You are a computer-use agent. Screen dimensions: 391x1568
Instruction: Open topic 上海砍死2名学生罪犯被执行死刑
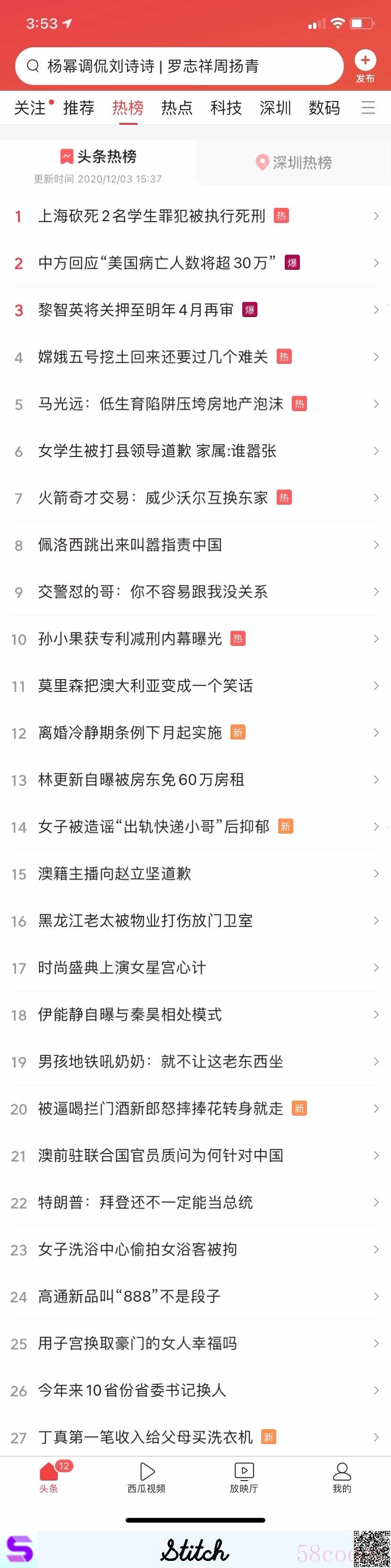152,216
